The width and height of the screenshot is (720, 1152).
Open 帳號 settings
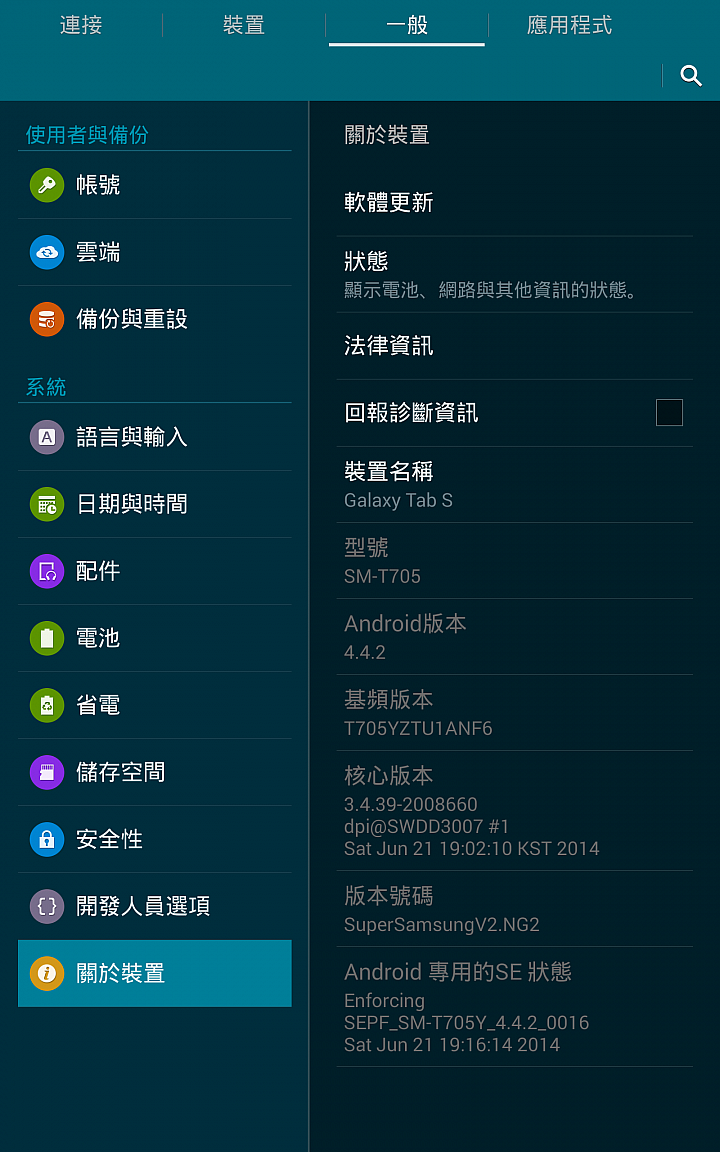click(x=155, y=185)
